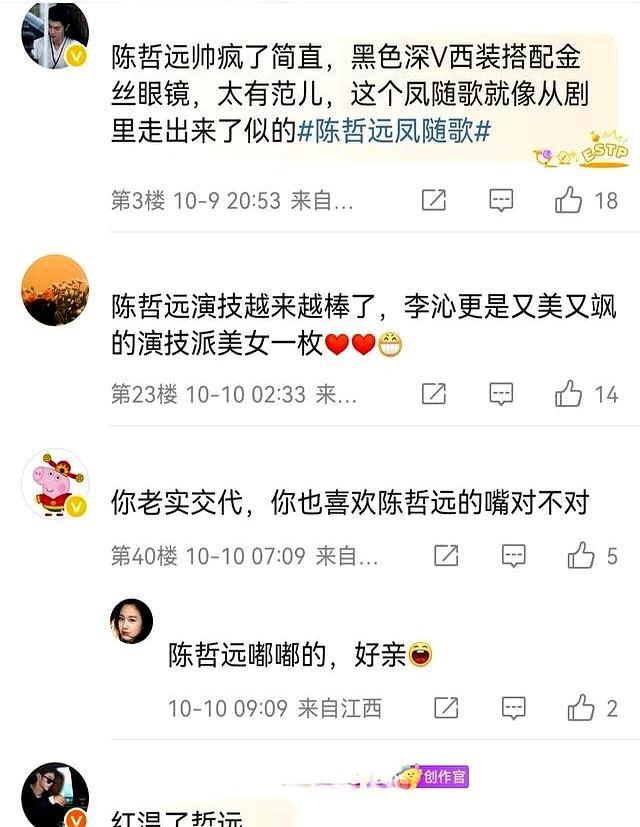Open profile of the 第3楼 commenter

click(55, 36)
